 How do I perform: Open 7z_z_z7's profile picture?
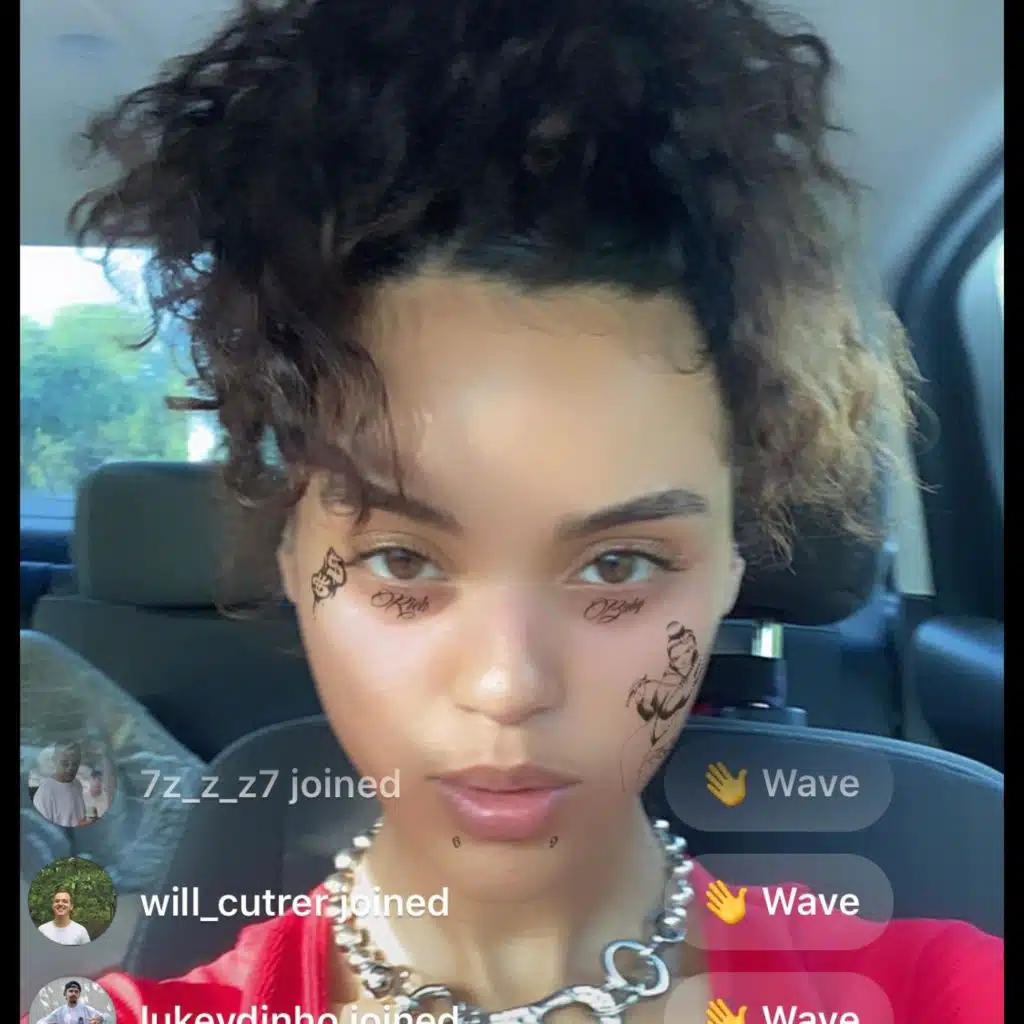click(x=72, y=784)
